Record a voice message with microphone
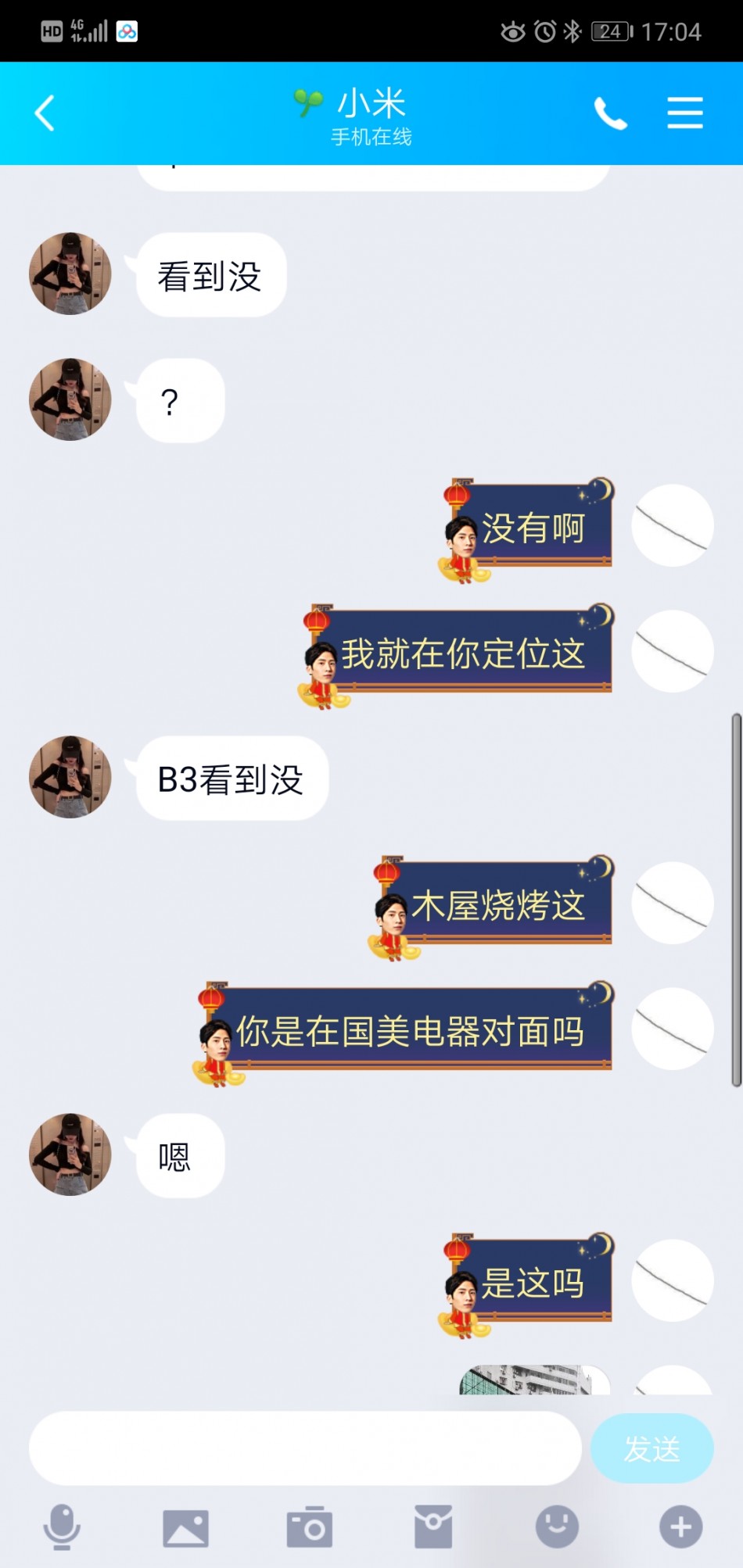The width and height of the screenshot is (743, 1568). tap(62, 1526)
